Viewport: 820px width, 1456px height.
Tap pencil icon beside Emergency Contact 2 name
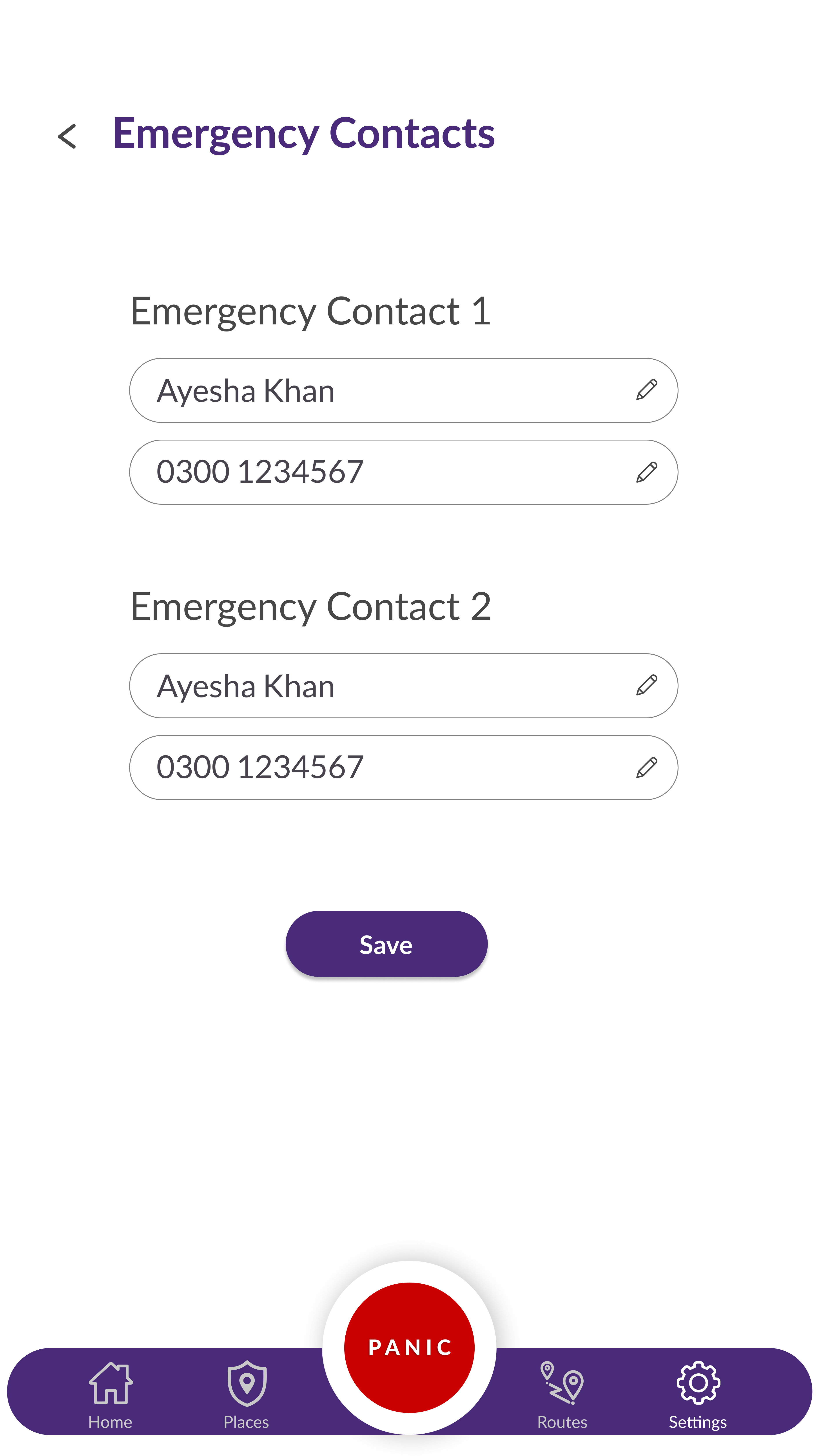point(646,685)
